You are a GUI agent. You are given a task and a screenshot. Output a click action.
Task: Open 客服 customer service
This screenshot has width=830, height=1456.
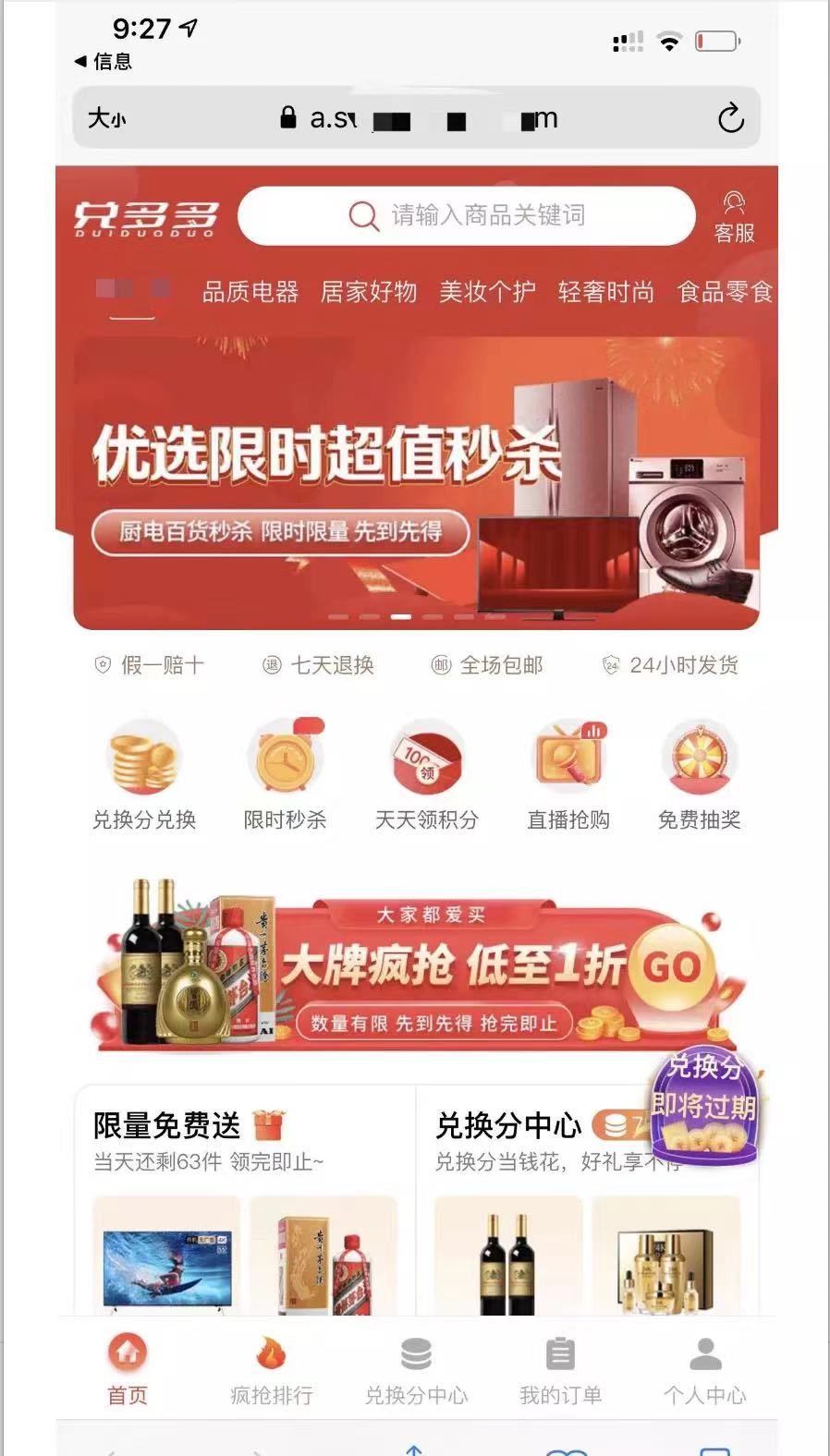(734, 217)
